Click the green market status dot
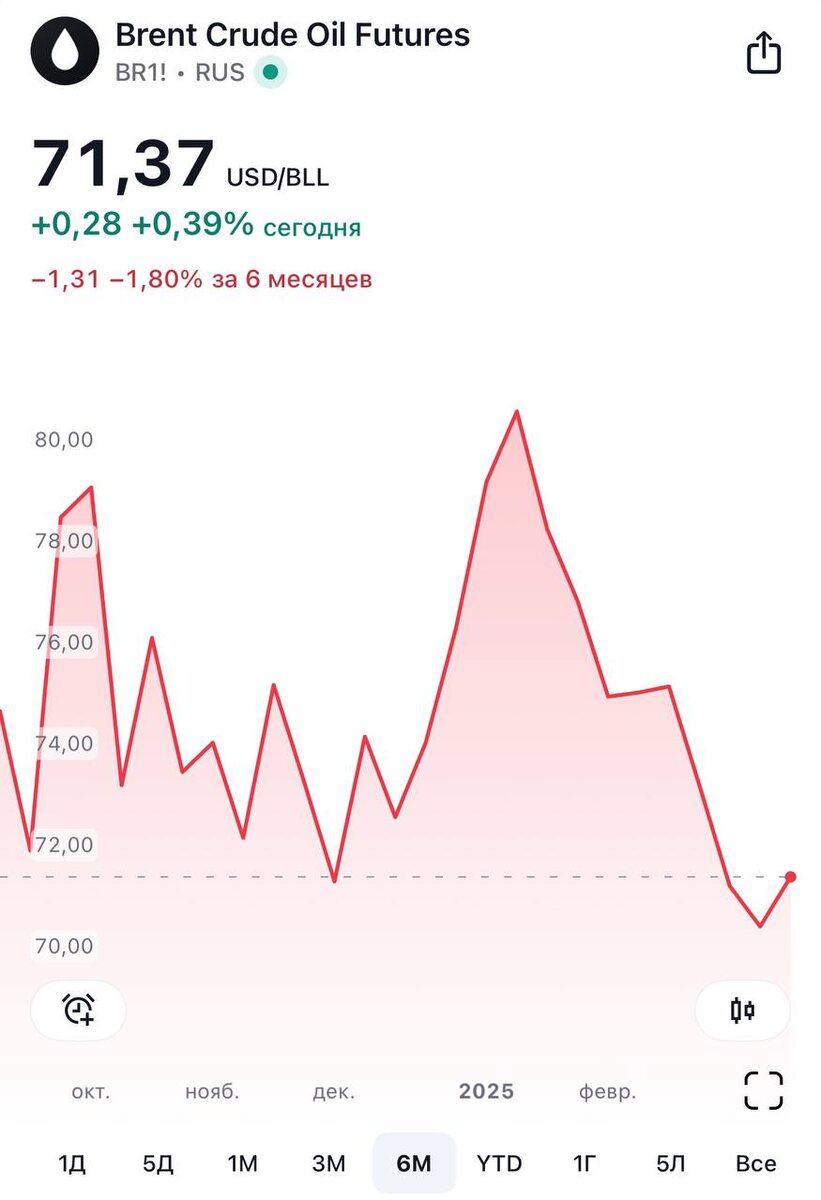Viewport: 821px width, 1200px height. coord(268,73)
